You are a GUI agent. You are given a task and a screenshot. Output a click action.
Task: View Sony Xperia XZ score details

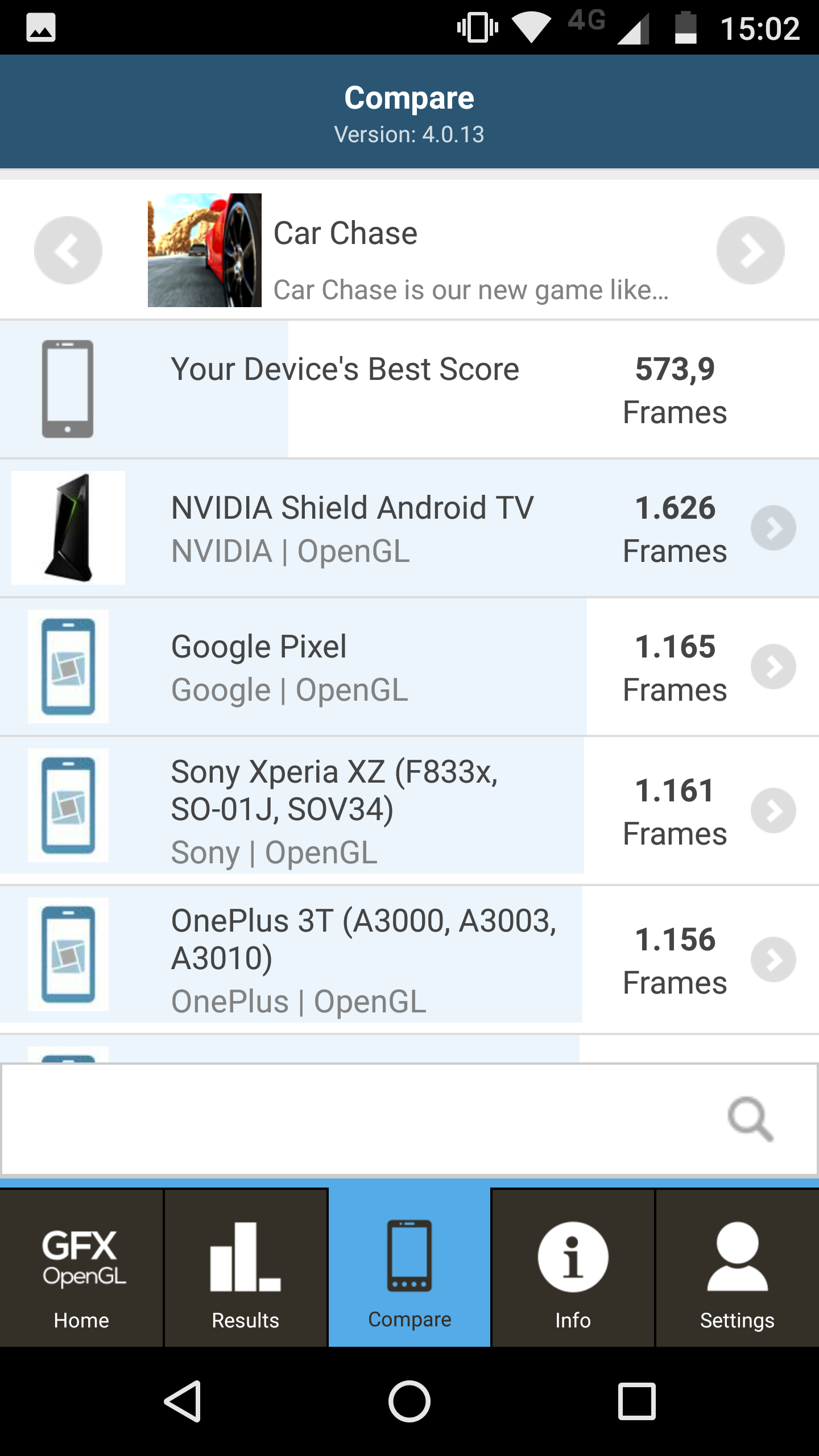[409, 810]
